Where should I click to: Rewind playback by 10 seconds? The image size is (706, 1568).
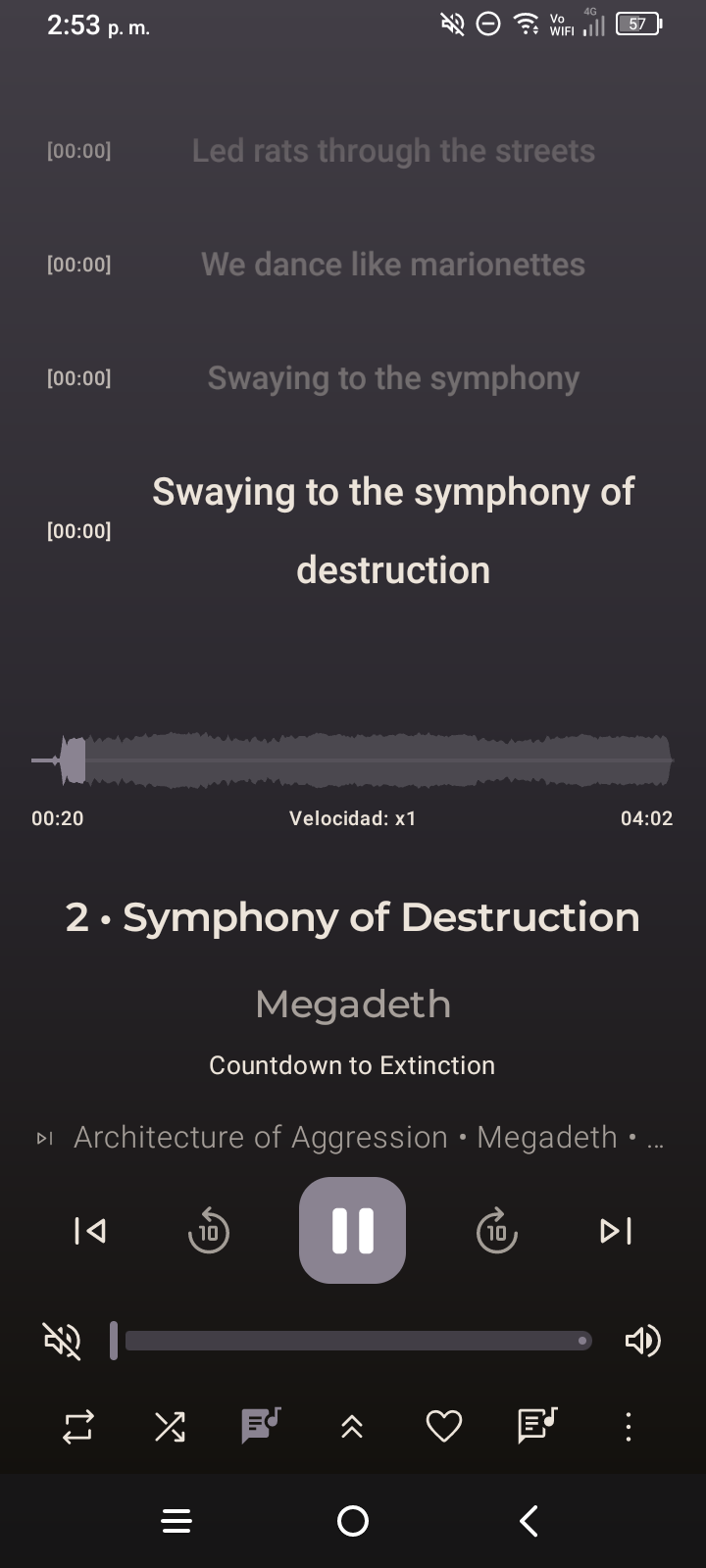208,1231
